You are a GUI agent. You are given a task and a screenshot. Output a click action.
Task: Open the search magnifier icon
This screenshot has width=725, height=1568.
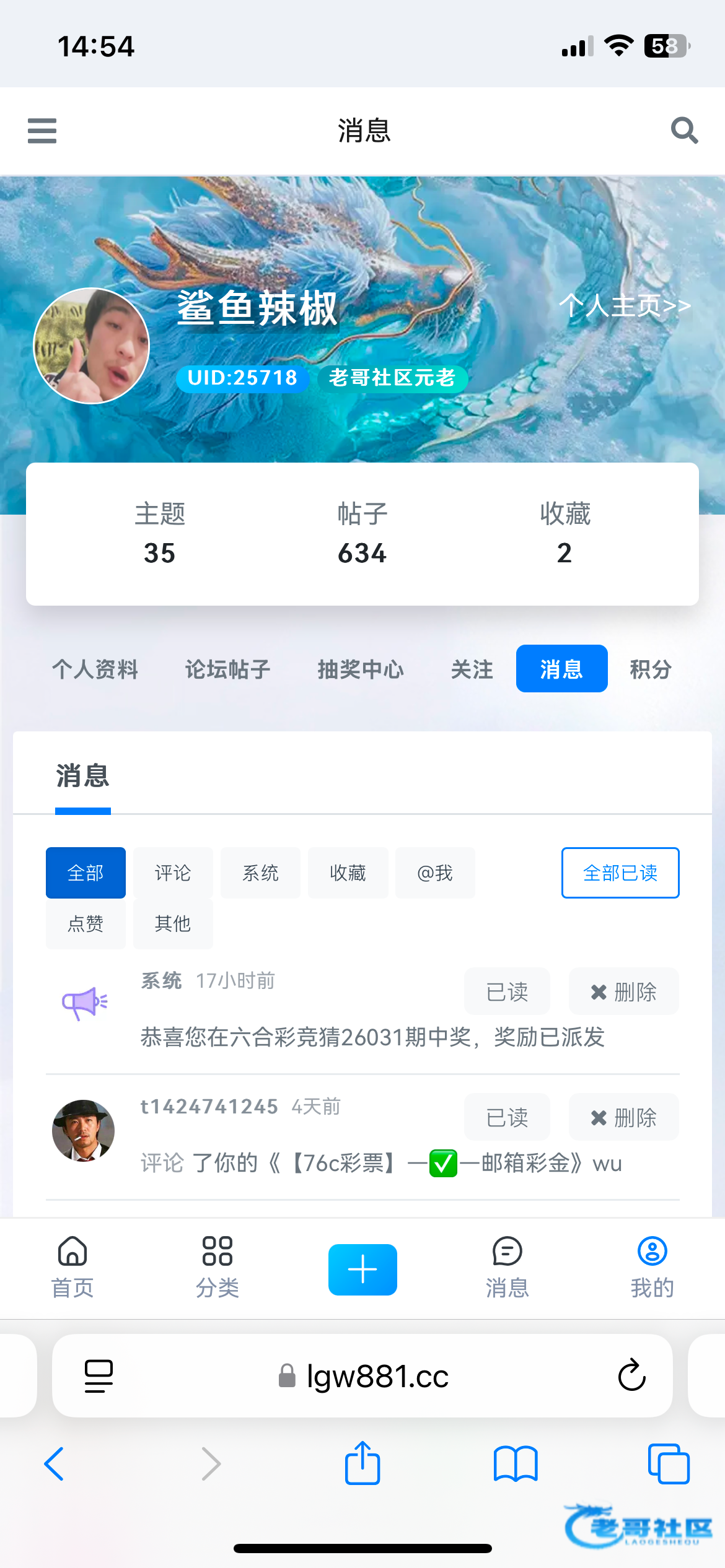point(684,131)
